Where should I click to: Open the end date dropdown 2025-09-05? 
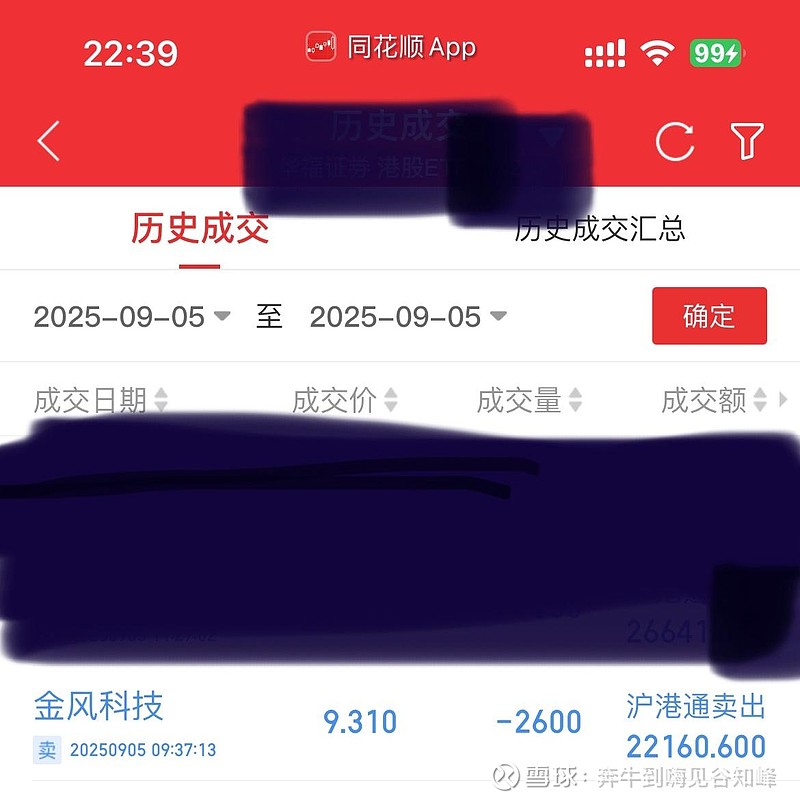pyautogui.click(x=402, y=317)
